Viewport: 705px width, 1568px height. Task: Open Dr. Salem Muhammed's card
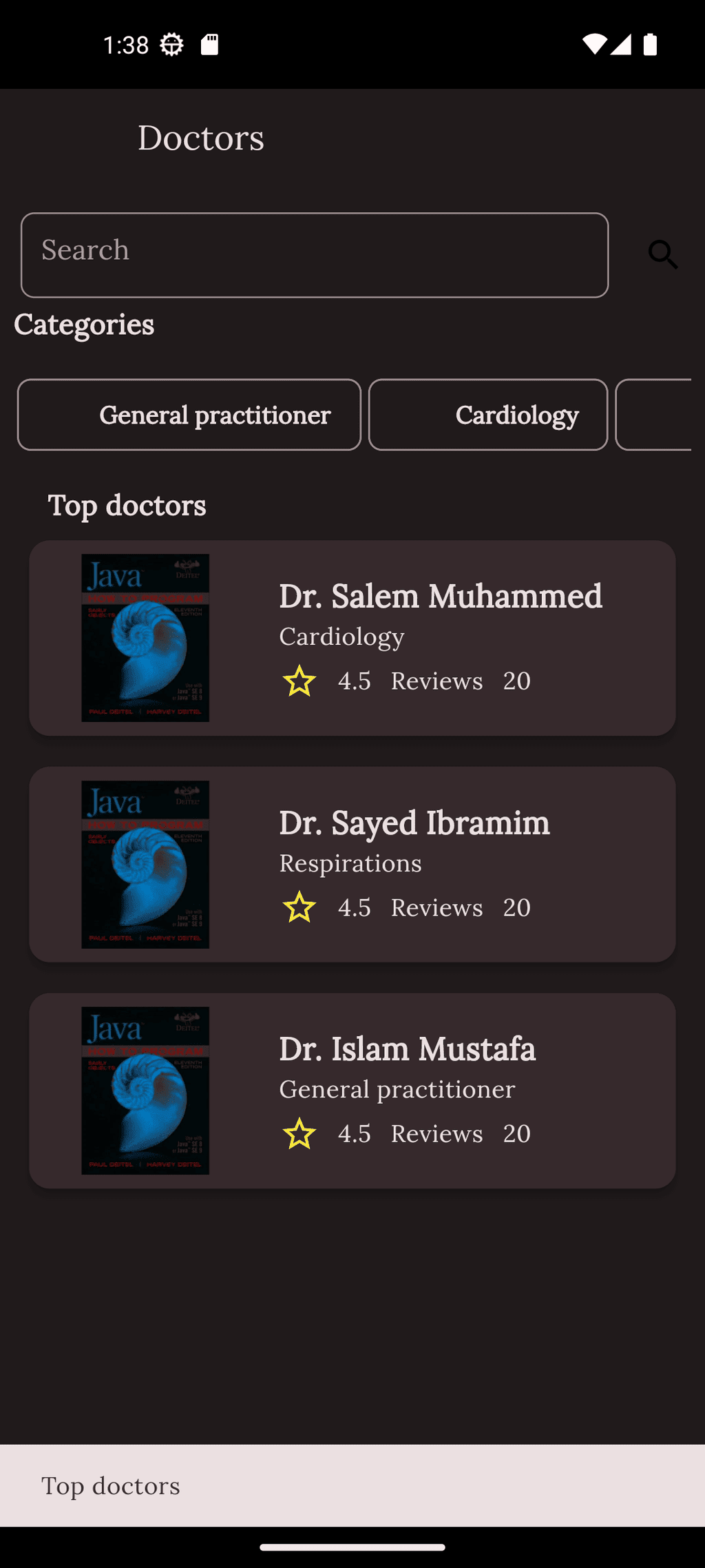[352, 638]
